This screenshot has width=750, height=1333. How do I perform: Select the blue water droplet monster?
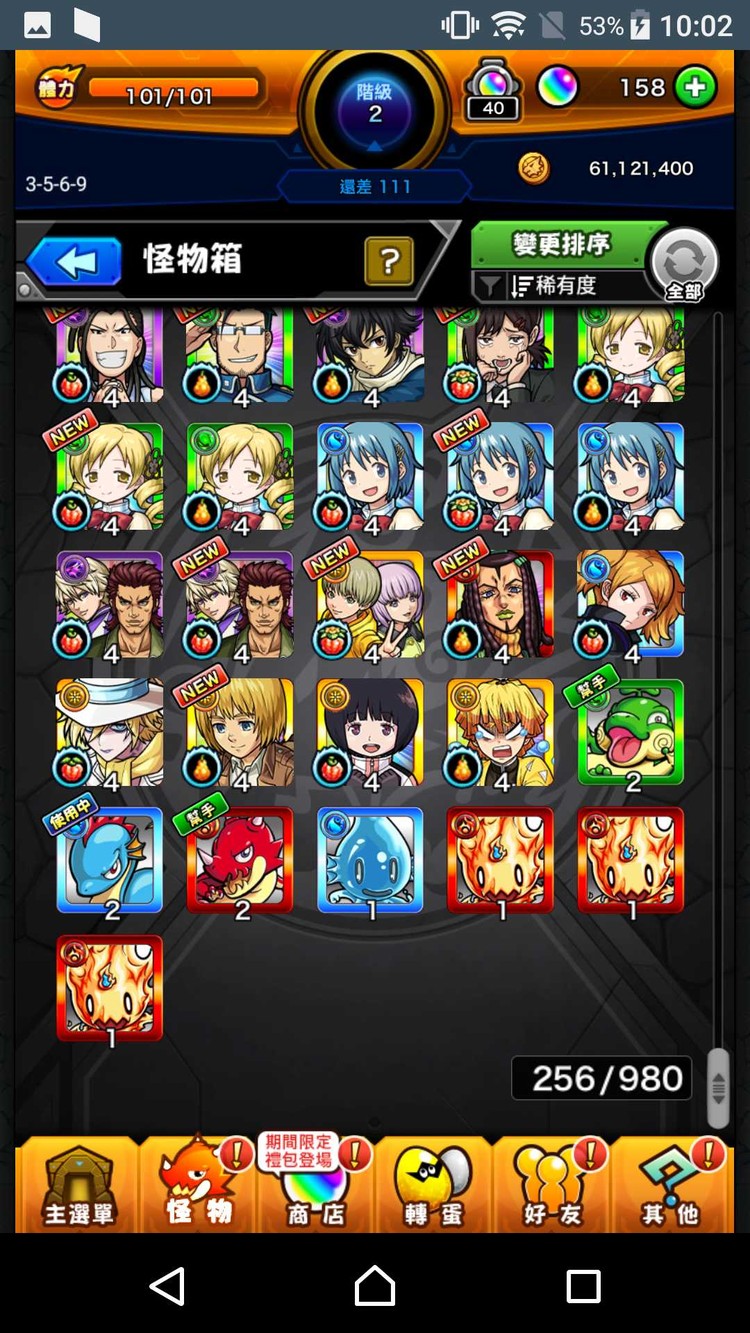[370, 860]
